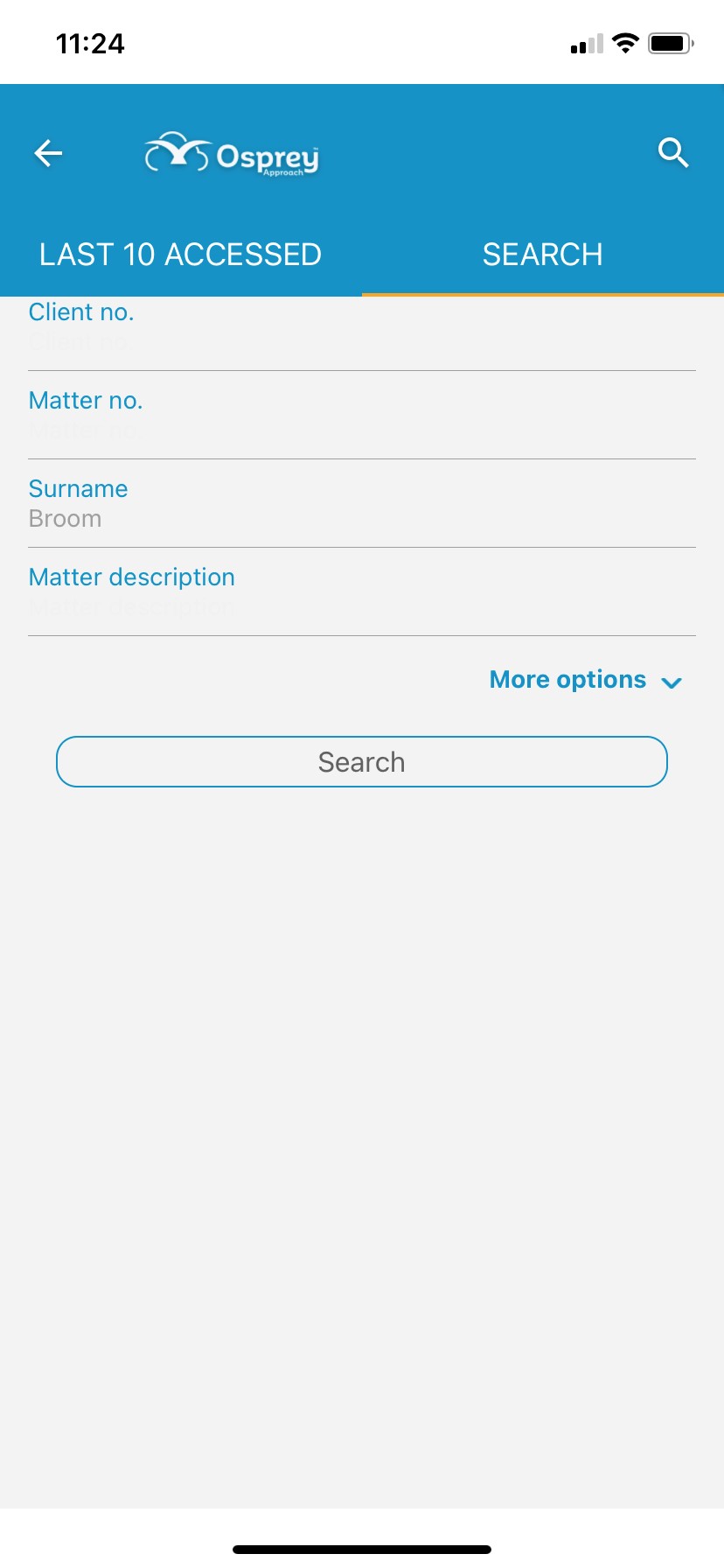
Task: Tap the Search button
Action: point(362,762)
